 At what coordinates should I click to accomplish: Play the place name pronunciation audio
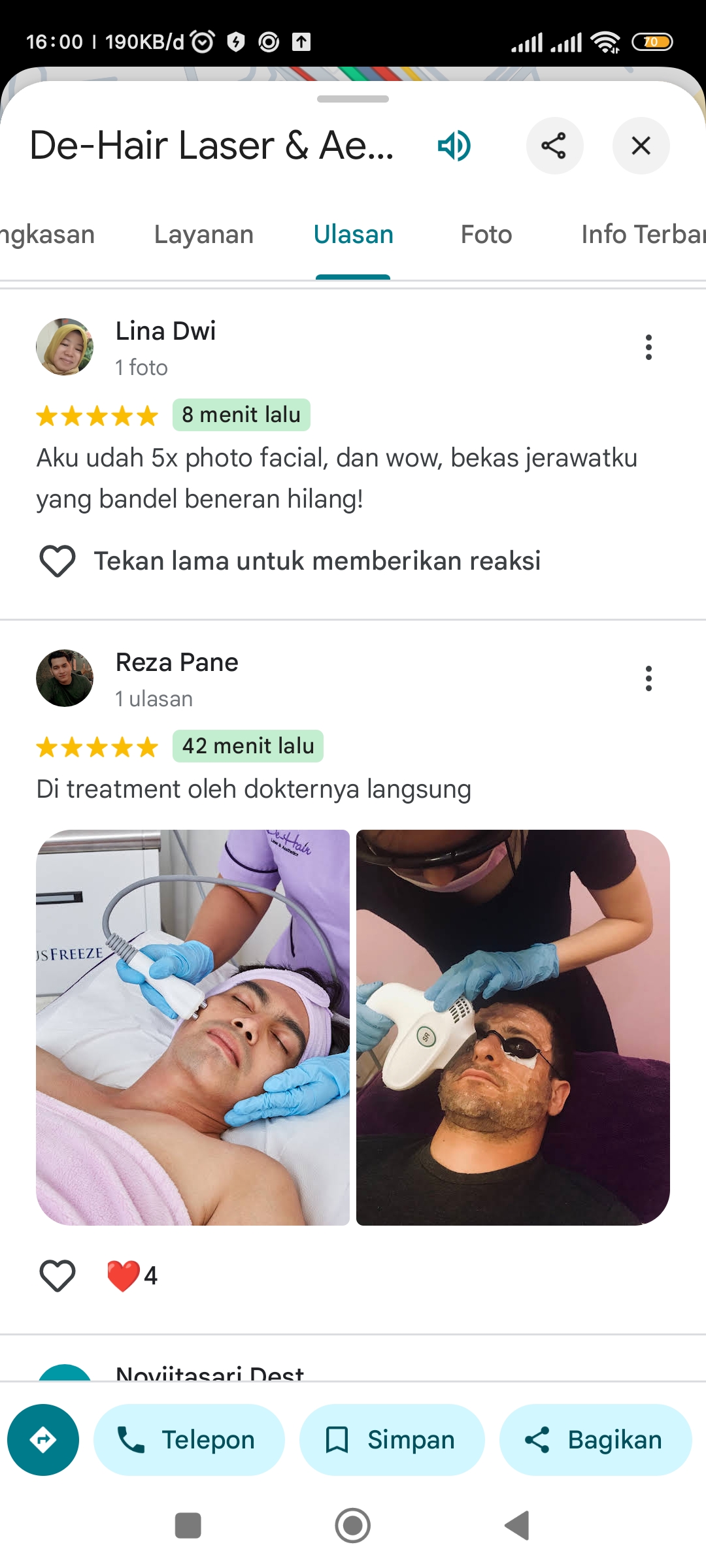454,146
